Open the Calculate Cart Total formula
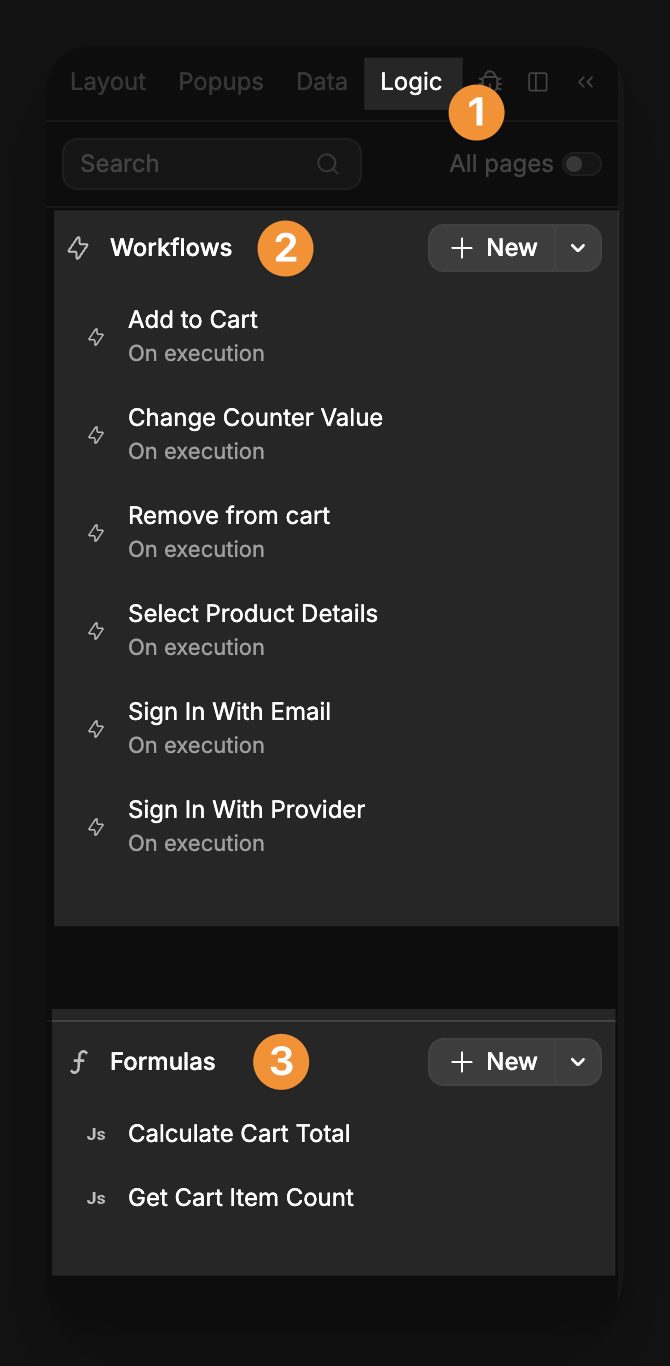The width and height of the screenshot is (670, 1366). pyautogui.click(x=239, y=1134)
